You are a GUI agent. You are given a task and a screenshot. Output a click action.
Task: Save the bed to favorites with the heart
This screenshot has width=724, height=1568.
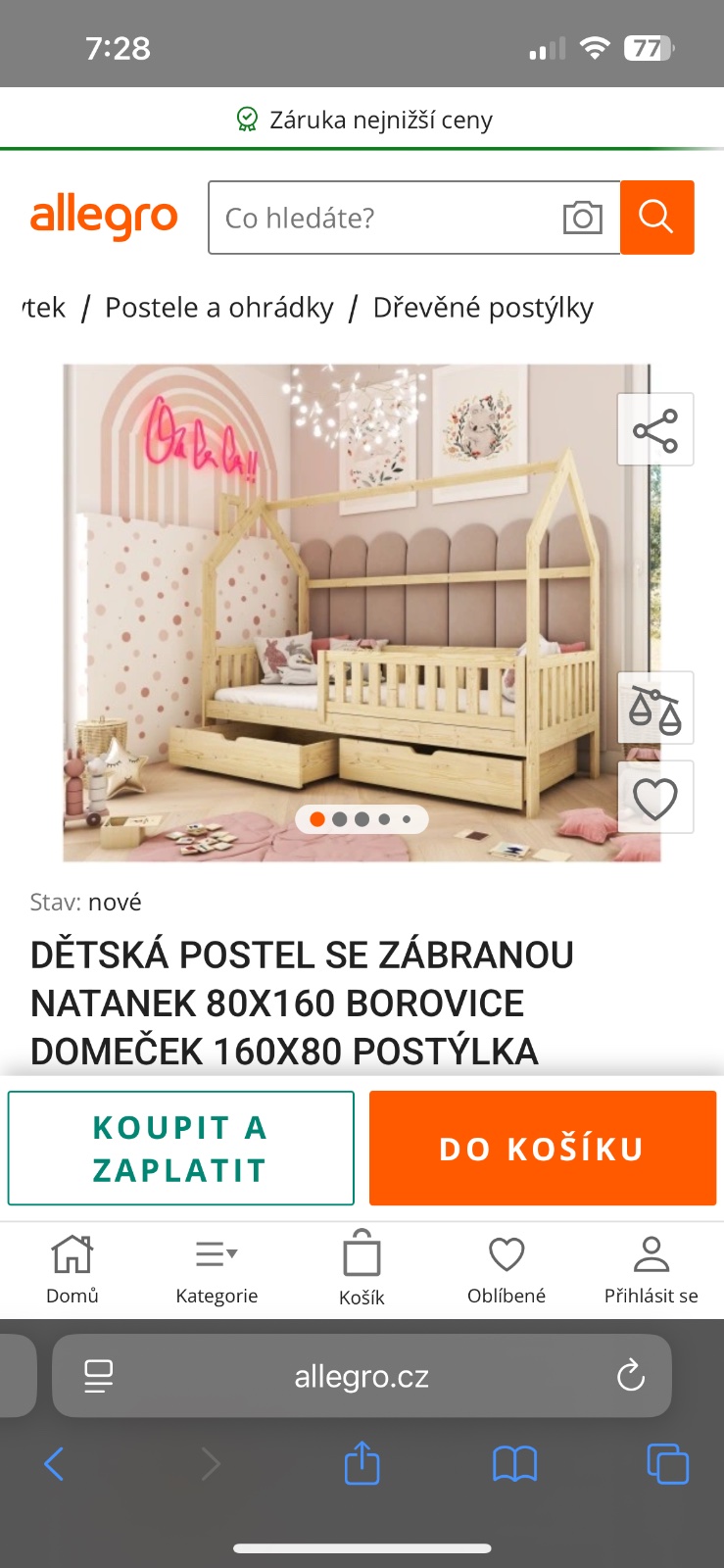click(654, 798)
